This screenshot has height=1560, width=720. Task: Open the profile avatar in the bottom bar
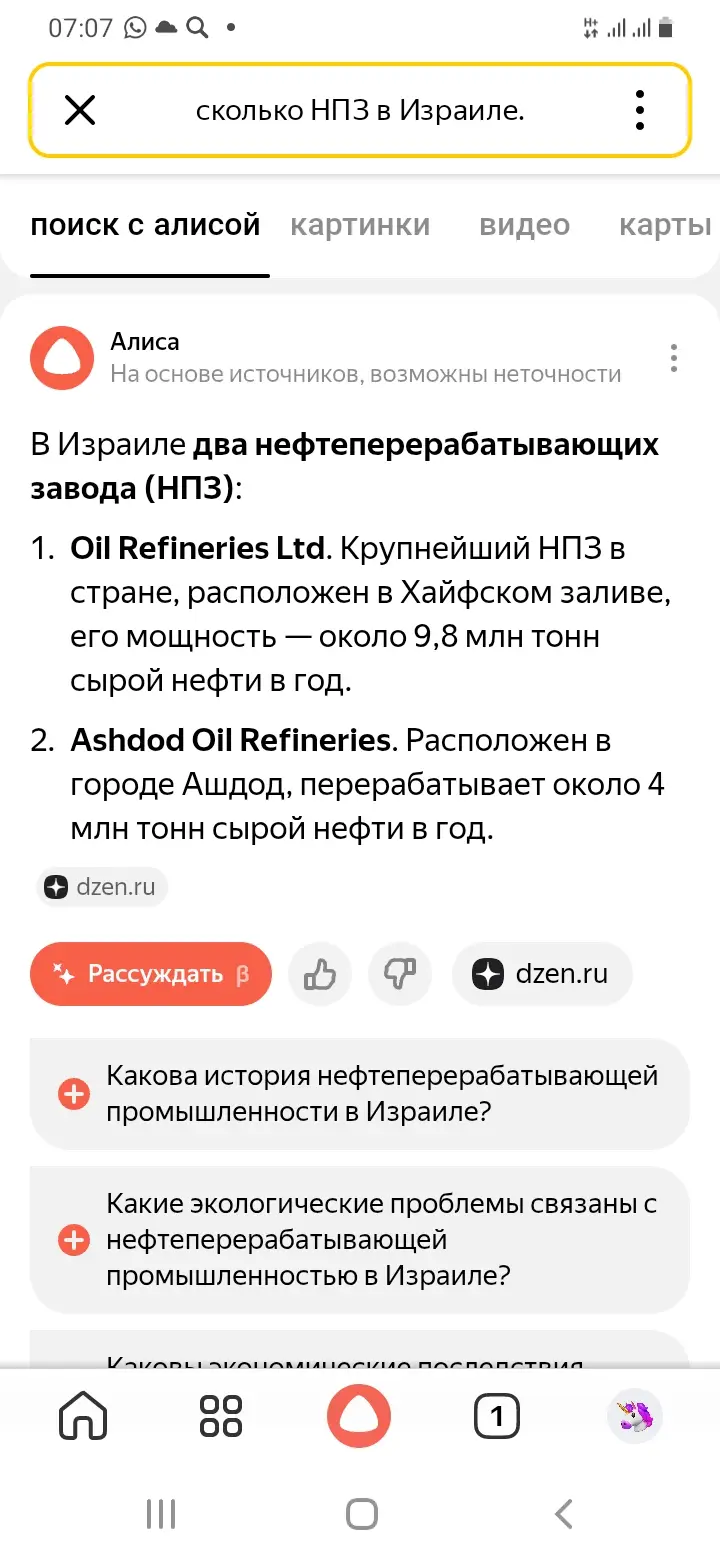(x=635, y=1416)
